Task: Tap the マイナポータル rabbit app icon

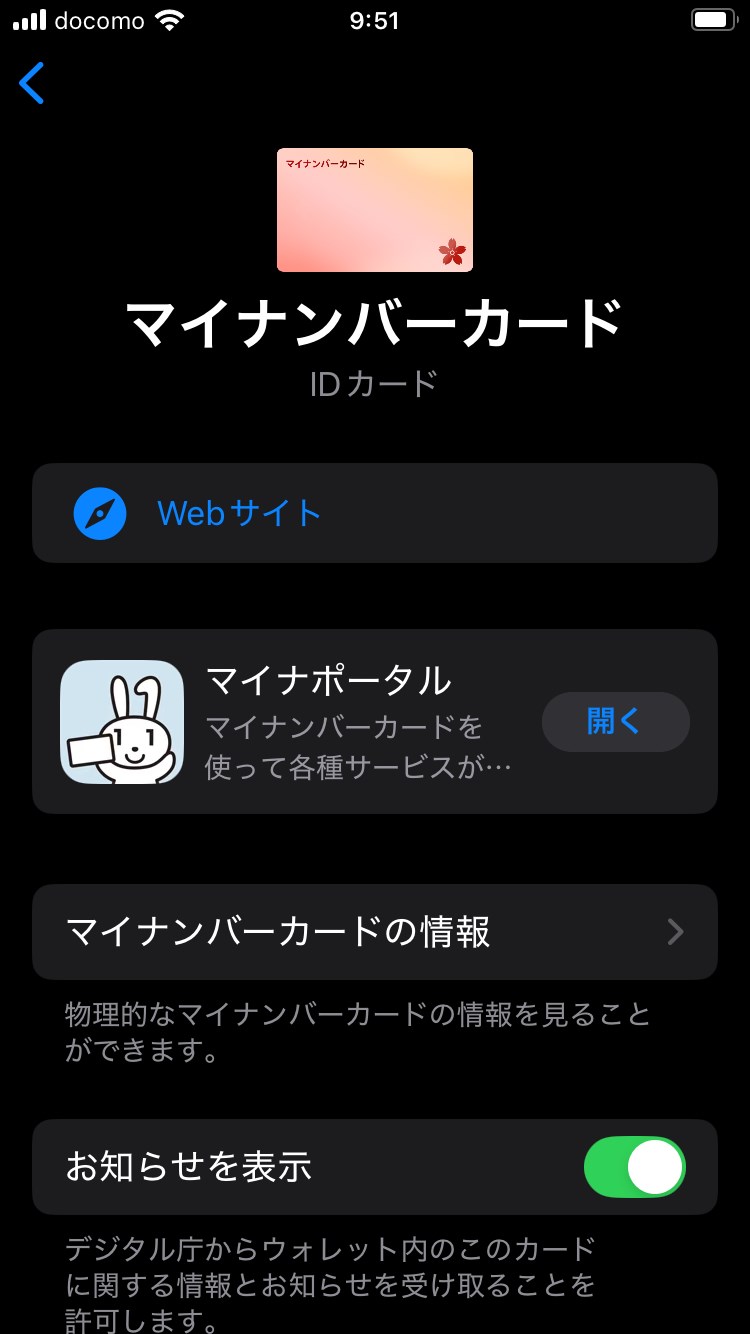Action: click(x=122, y=721)
